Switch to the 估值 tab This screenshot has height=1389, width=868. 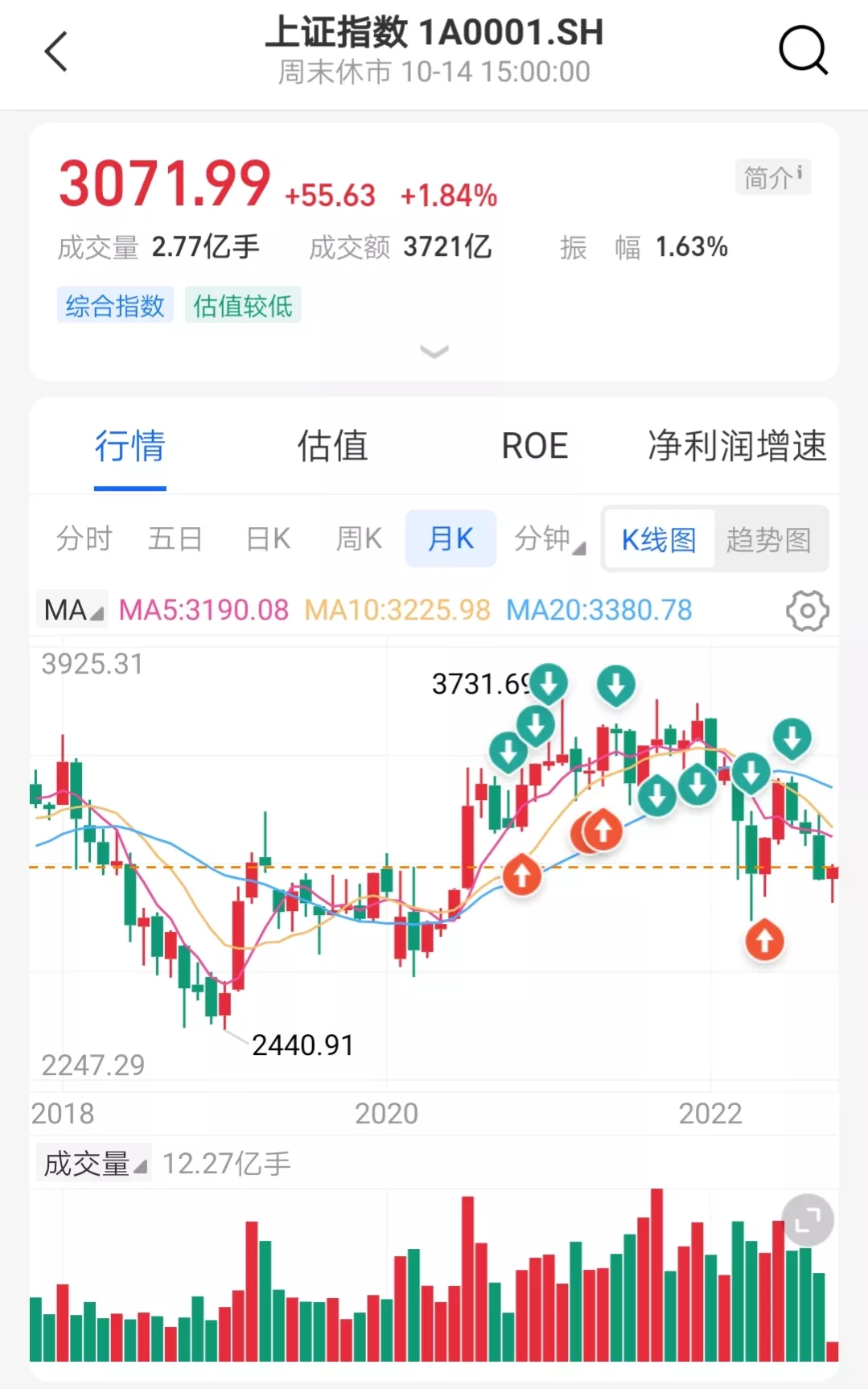[x=332, y=447]
